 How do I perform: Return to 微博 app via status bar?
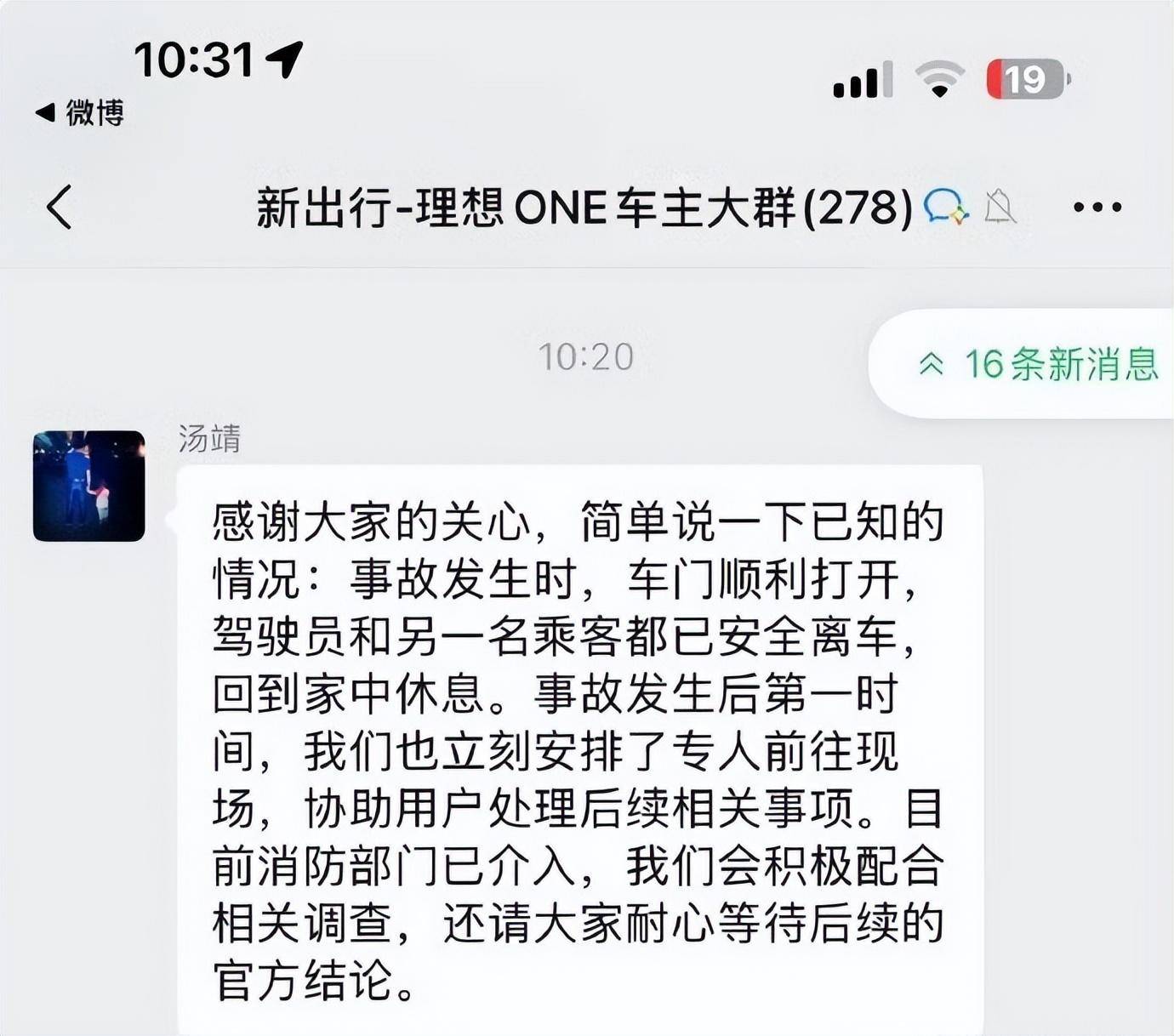tap(81, 112)
